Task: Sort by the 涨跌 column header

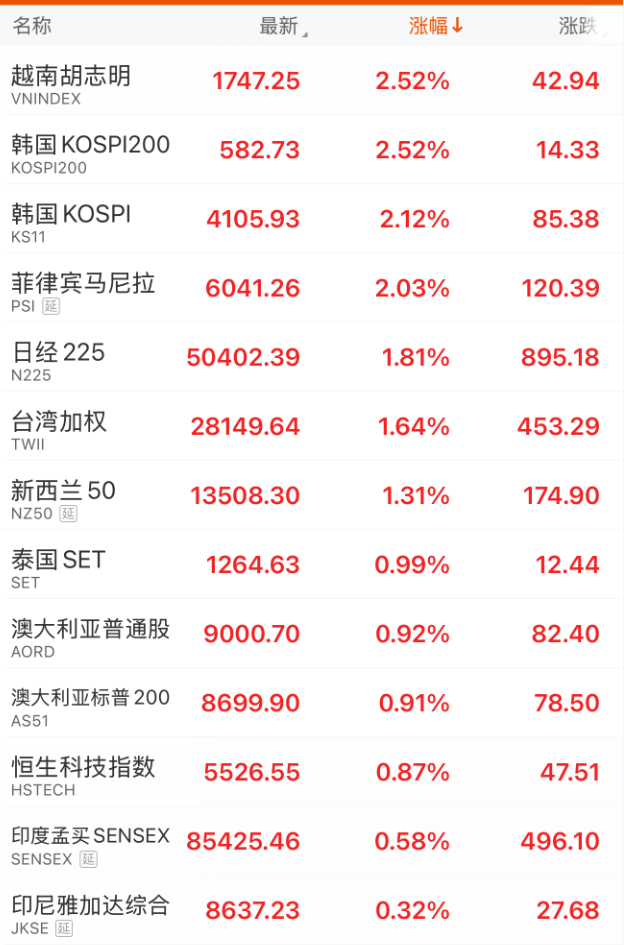Action: 578,27
